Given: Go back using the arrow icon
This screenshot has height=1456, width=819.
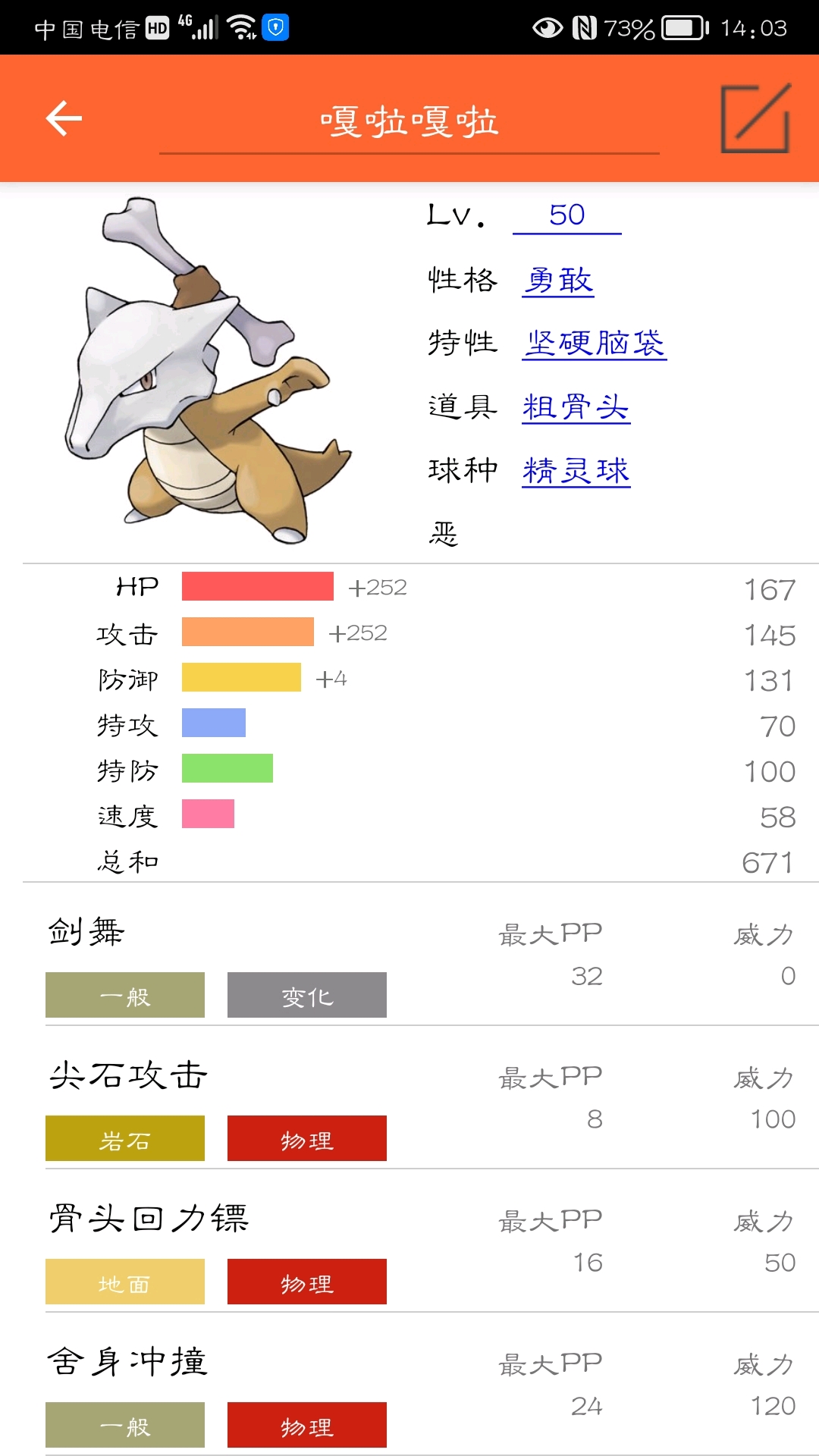Looking at the screenshot, I should [64, 118].
